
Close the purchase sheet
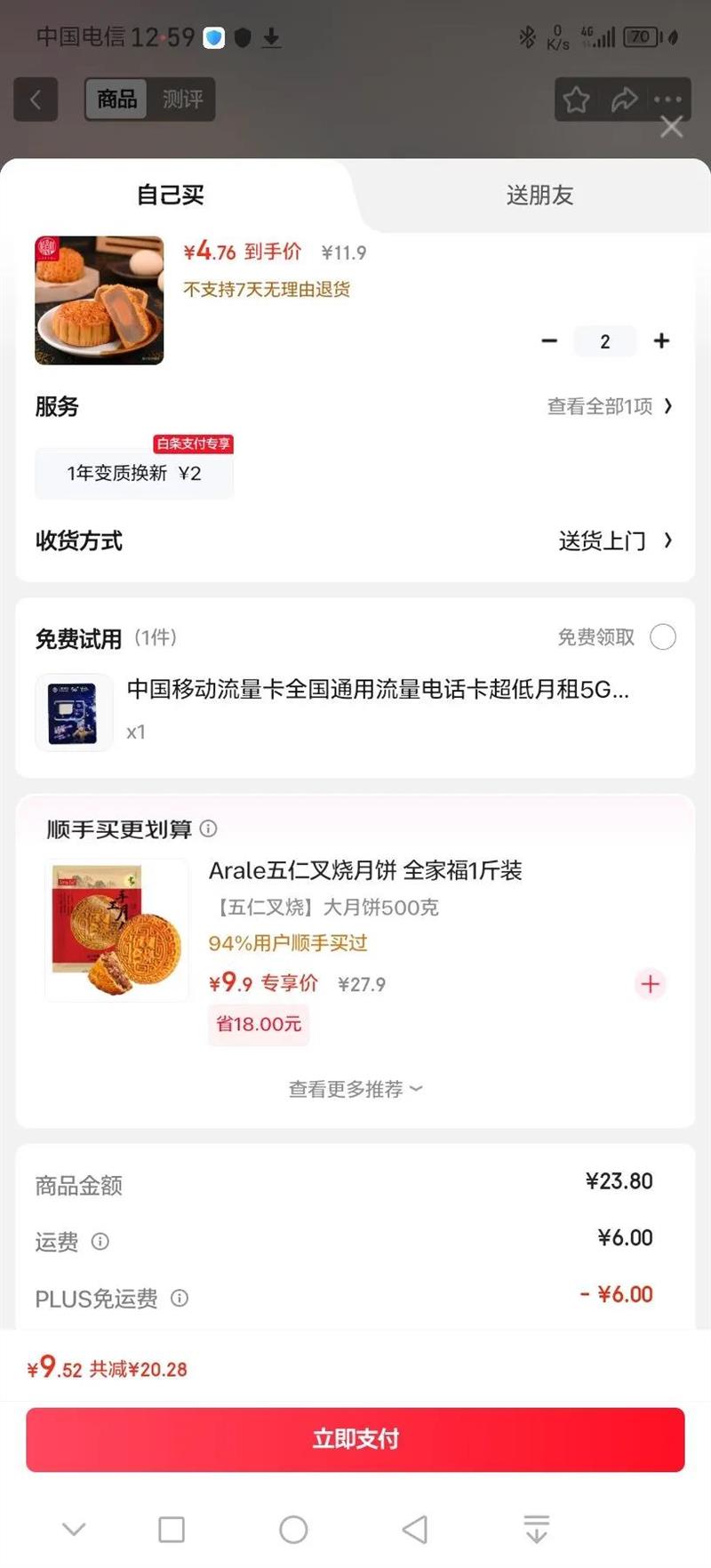[671, 127]
